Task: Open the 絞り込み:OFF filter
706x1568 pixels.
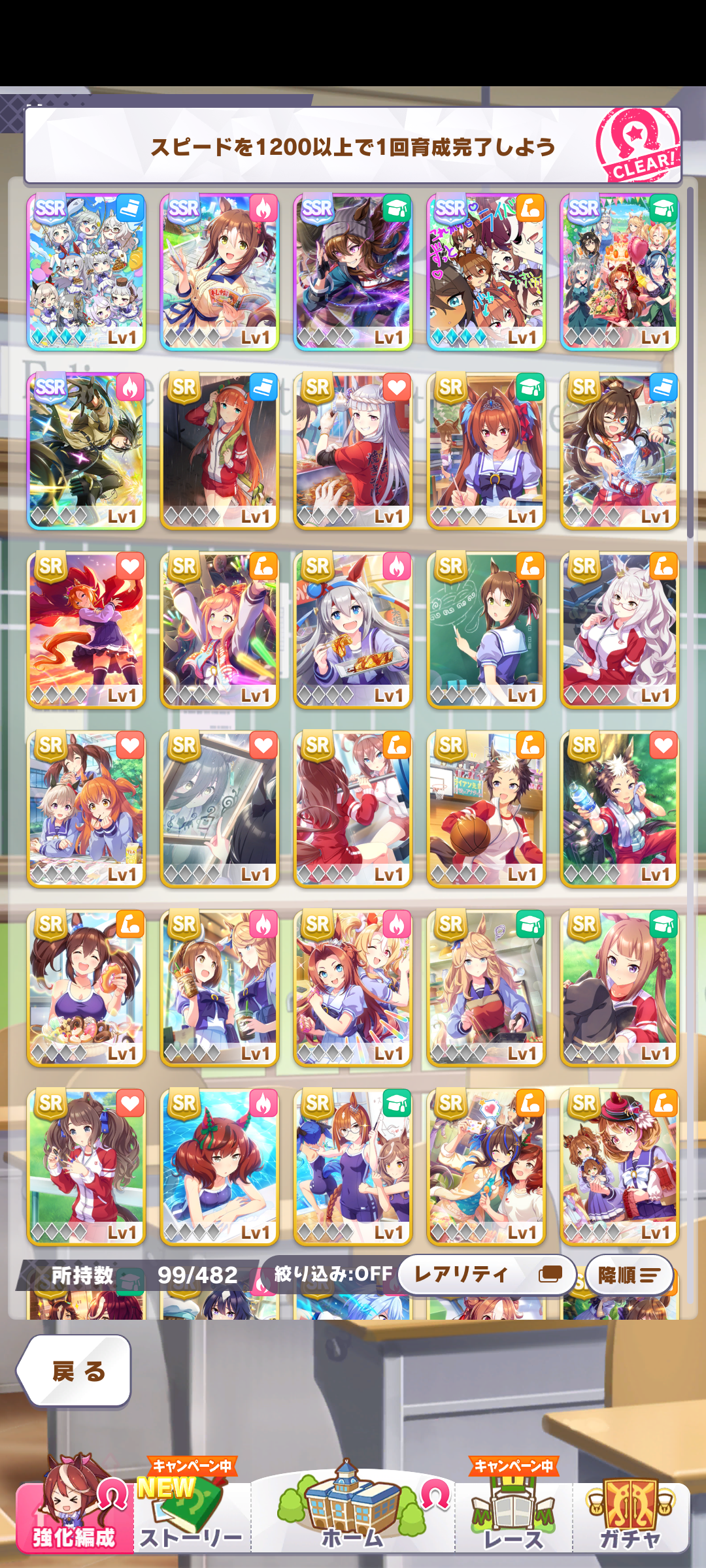Action: [x=332, y=1273]
